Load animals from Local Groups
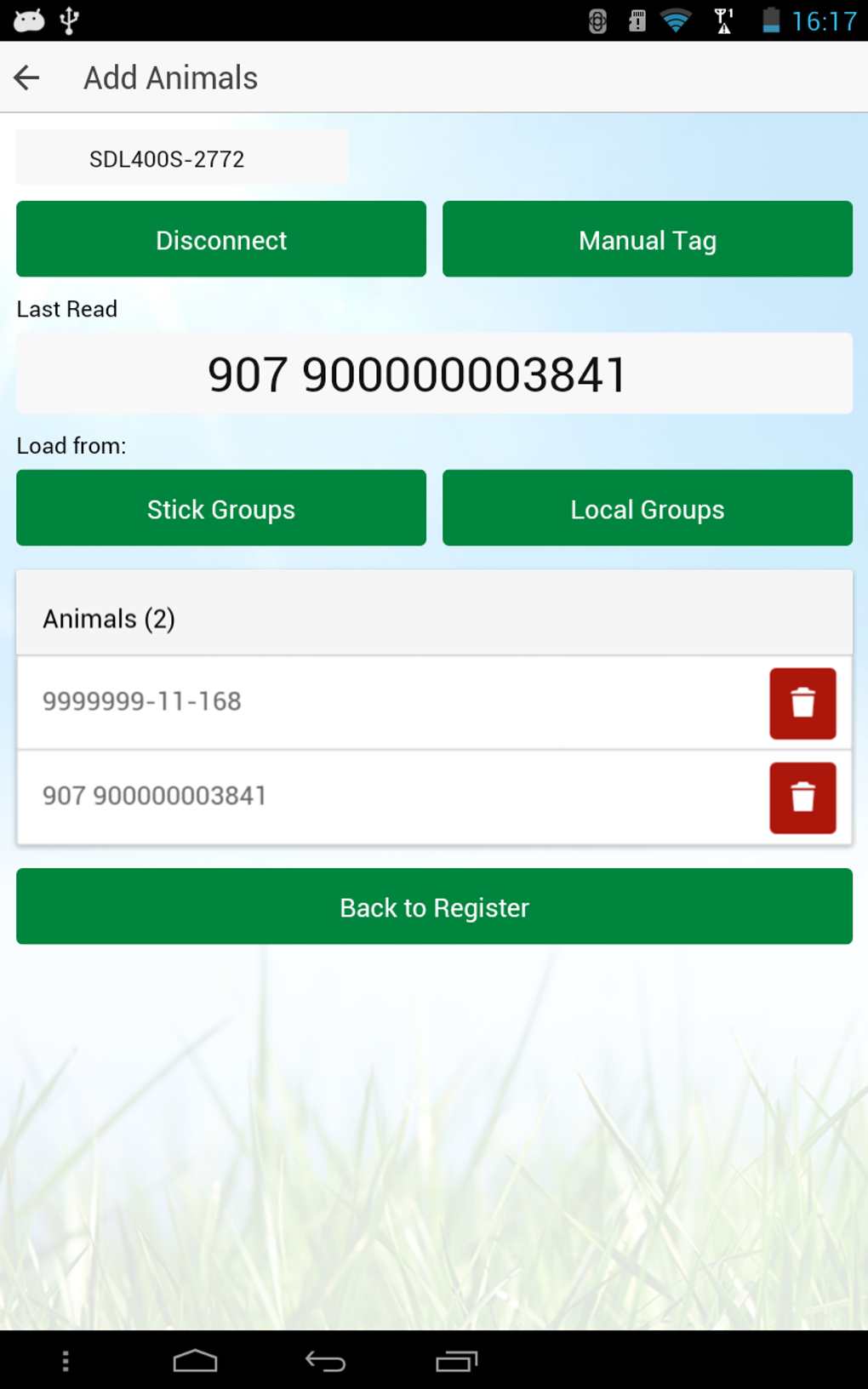This screenshot has width=868, height=1389. [647, 508]
